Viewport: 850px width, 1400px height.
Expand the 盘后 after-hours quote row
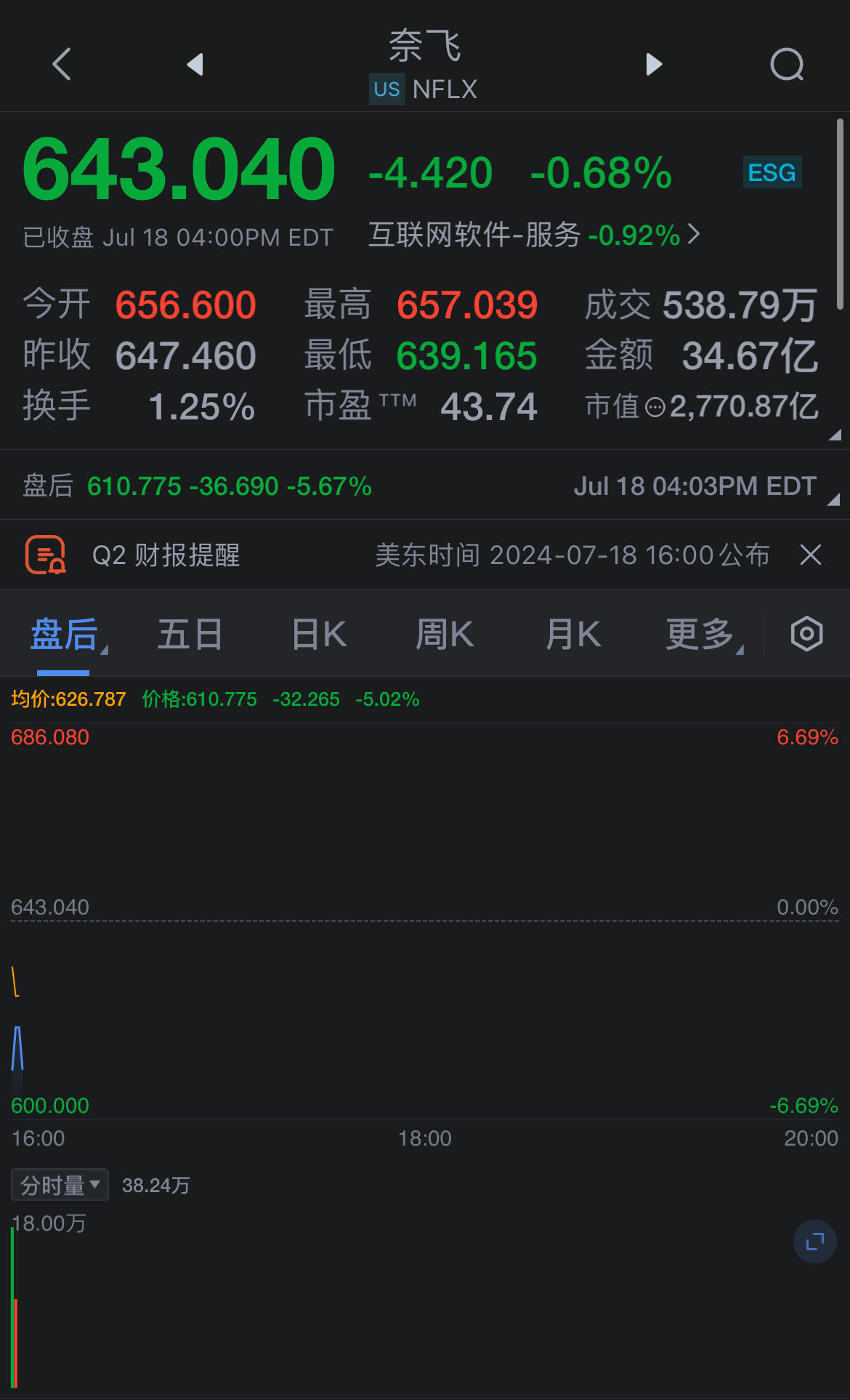pyautogui.click(x=425, y=485)
